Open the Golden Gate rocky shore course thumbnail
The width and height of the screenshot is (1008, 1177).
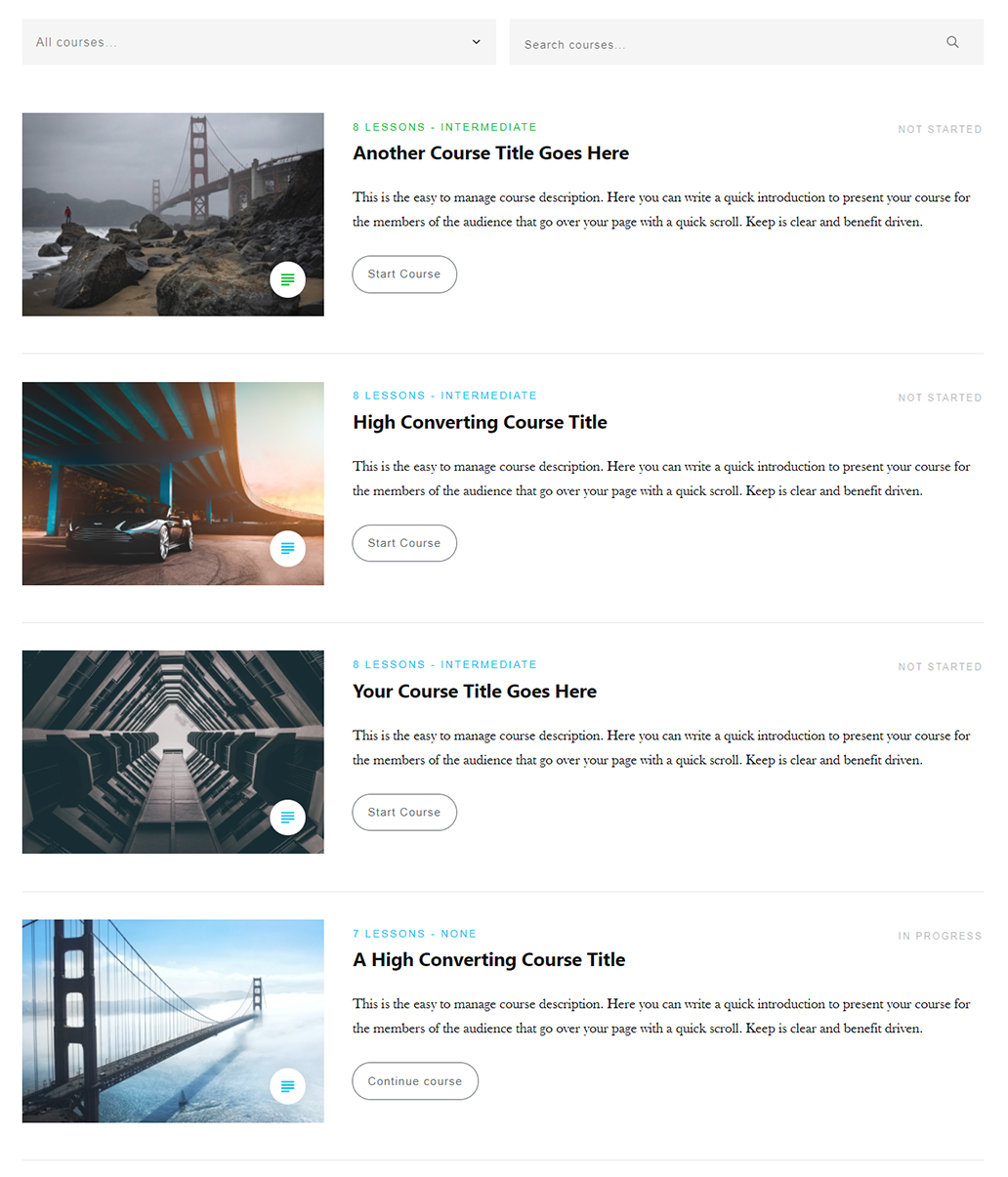[x=173, y=214]
